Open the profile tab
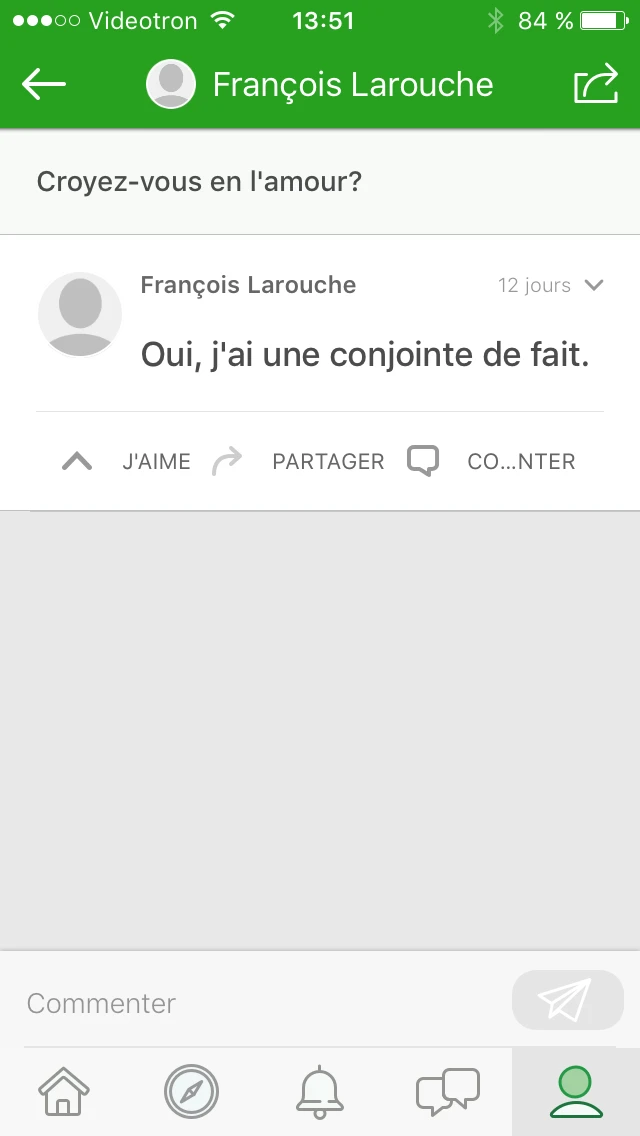640x1136 pixels. point(576,1091)
